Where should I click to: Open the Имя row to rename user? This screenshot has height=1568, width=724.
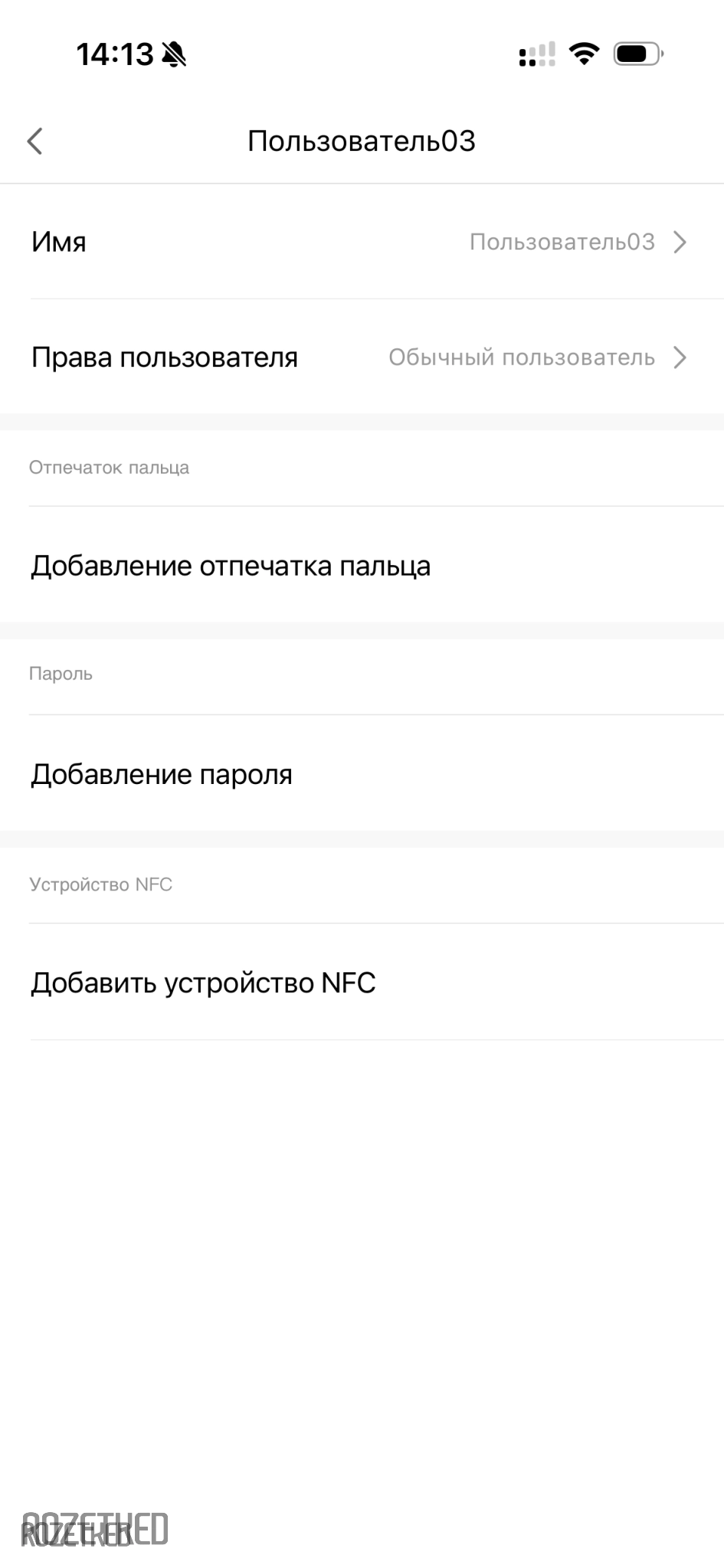[x=362, y=242]
